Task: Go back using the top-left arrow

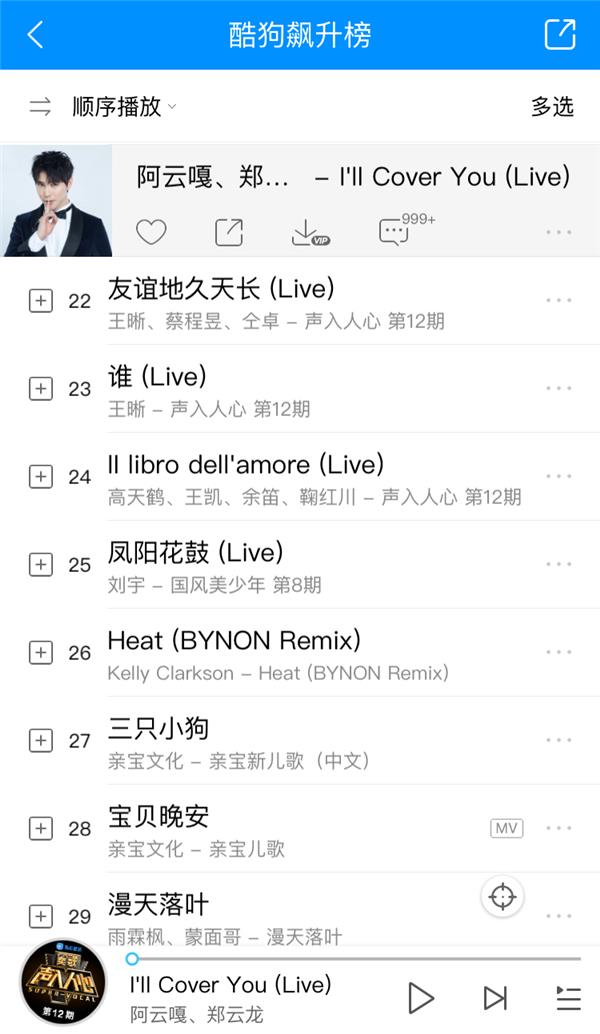Action: (x=35, y=35)
